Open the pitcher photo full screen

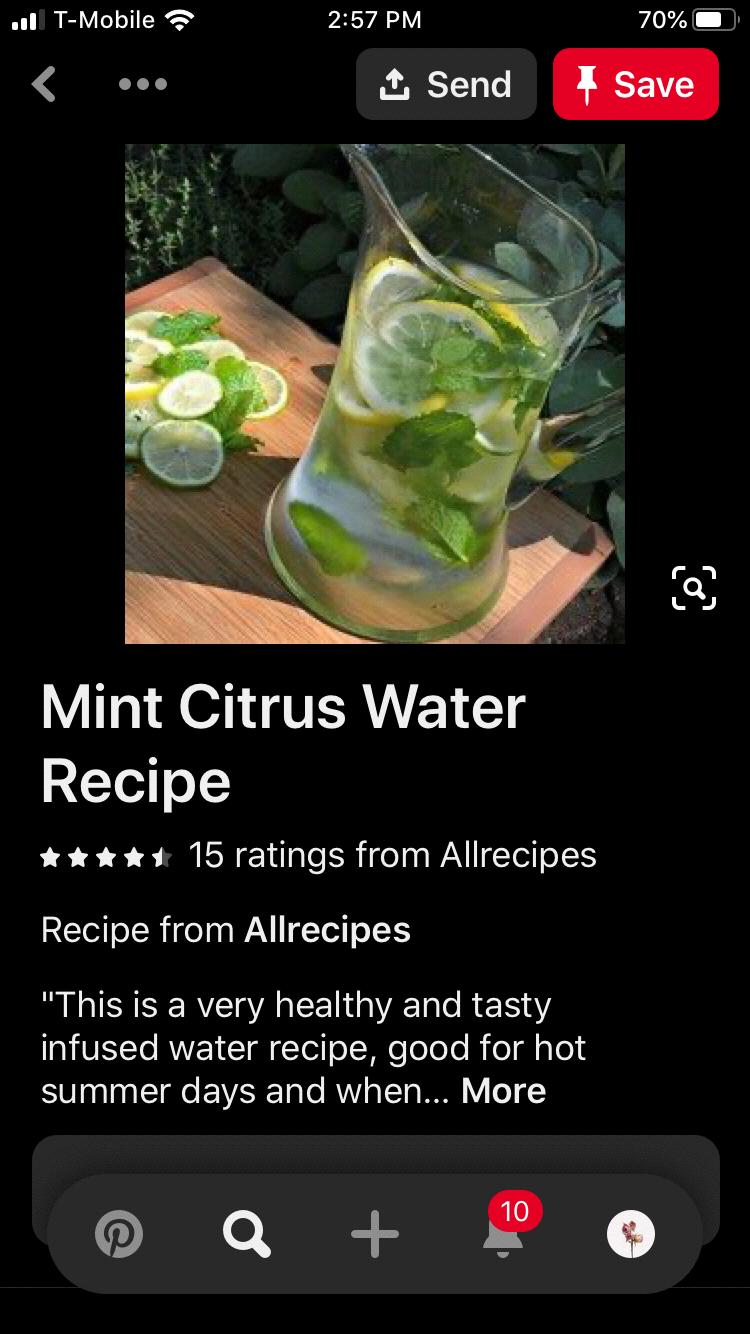[374, 393]
